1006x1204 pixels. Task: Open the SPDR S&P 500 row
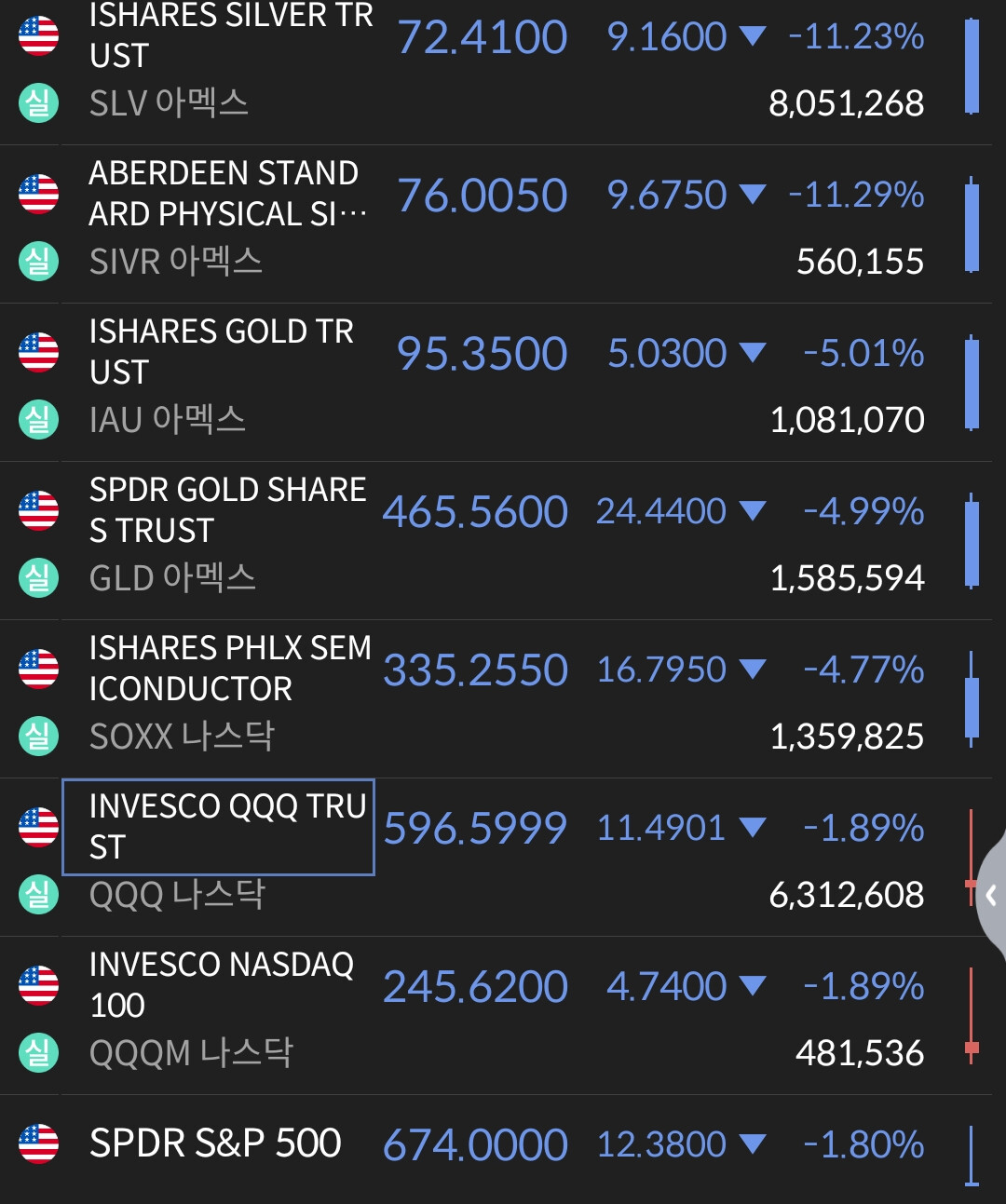pos(496,1150)
